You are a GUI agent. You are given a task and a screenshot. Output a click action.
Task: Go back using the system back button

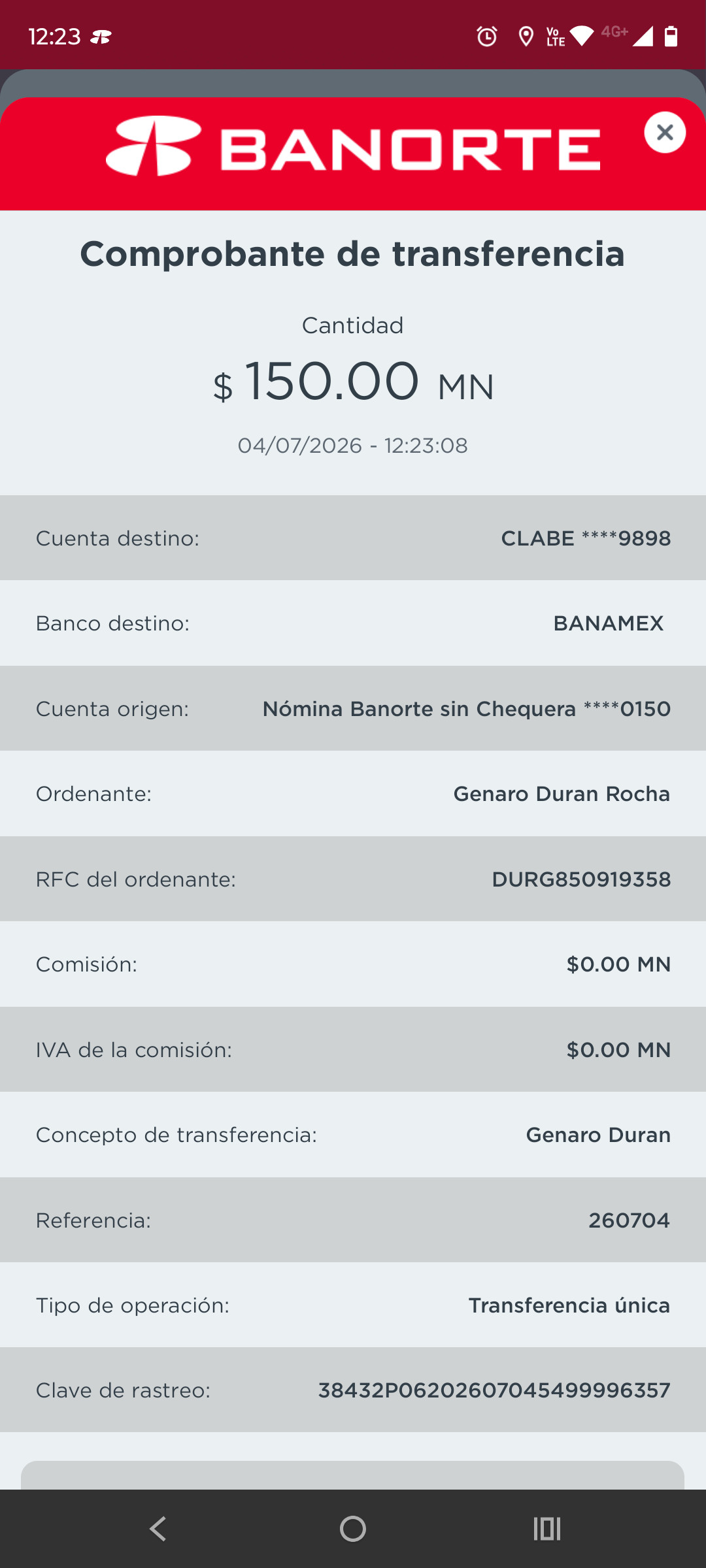tap(158, 1529)
